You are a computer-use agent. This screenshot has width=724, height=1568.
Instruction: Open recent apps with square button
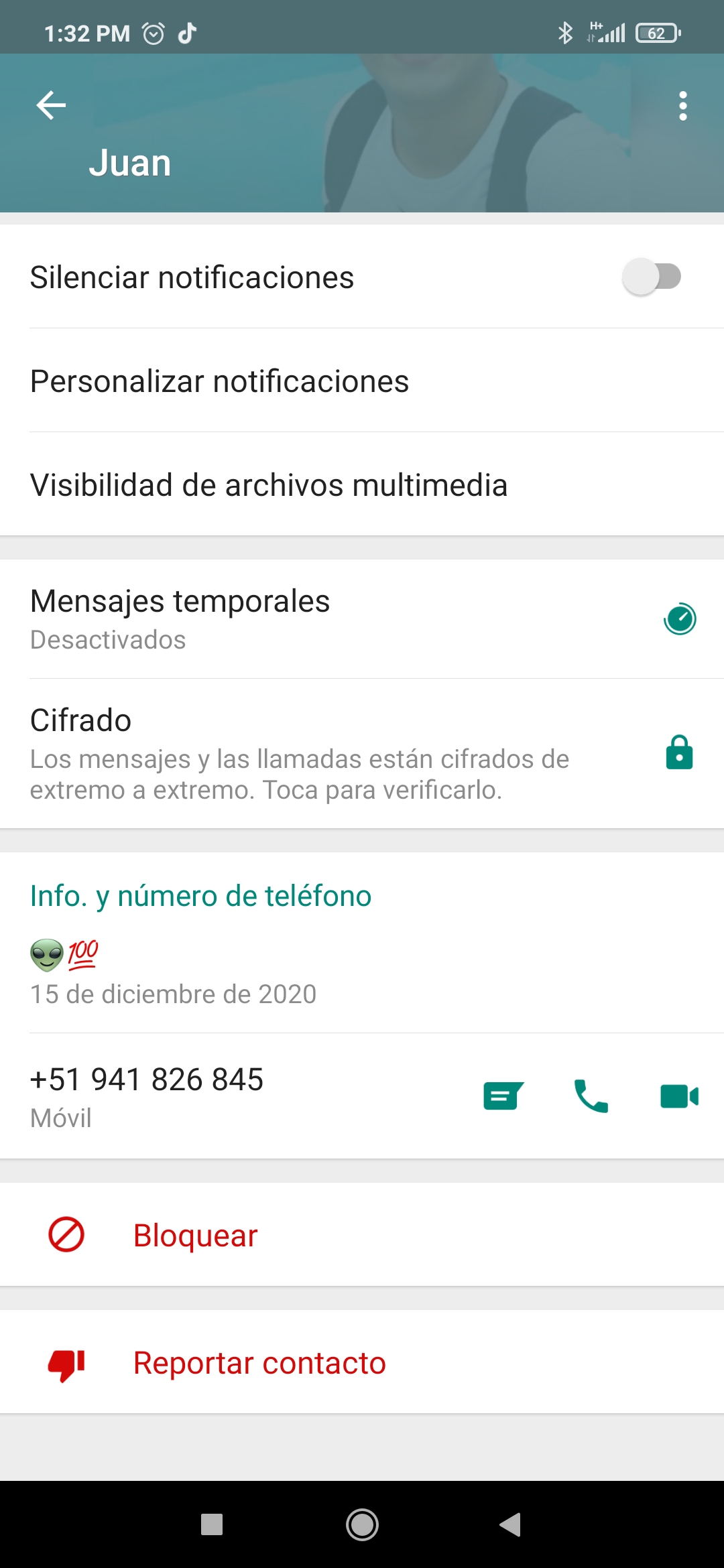(212, 1524)
